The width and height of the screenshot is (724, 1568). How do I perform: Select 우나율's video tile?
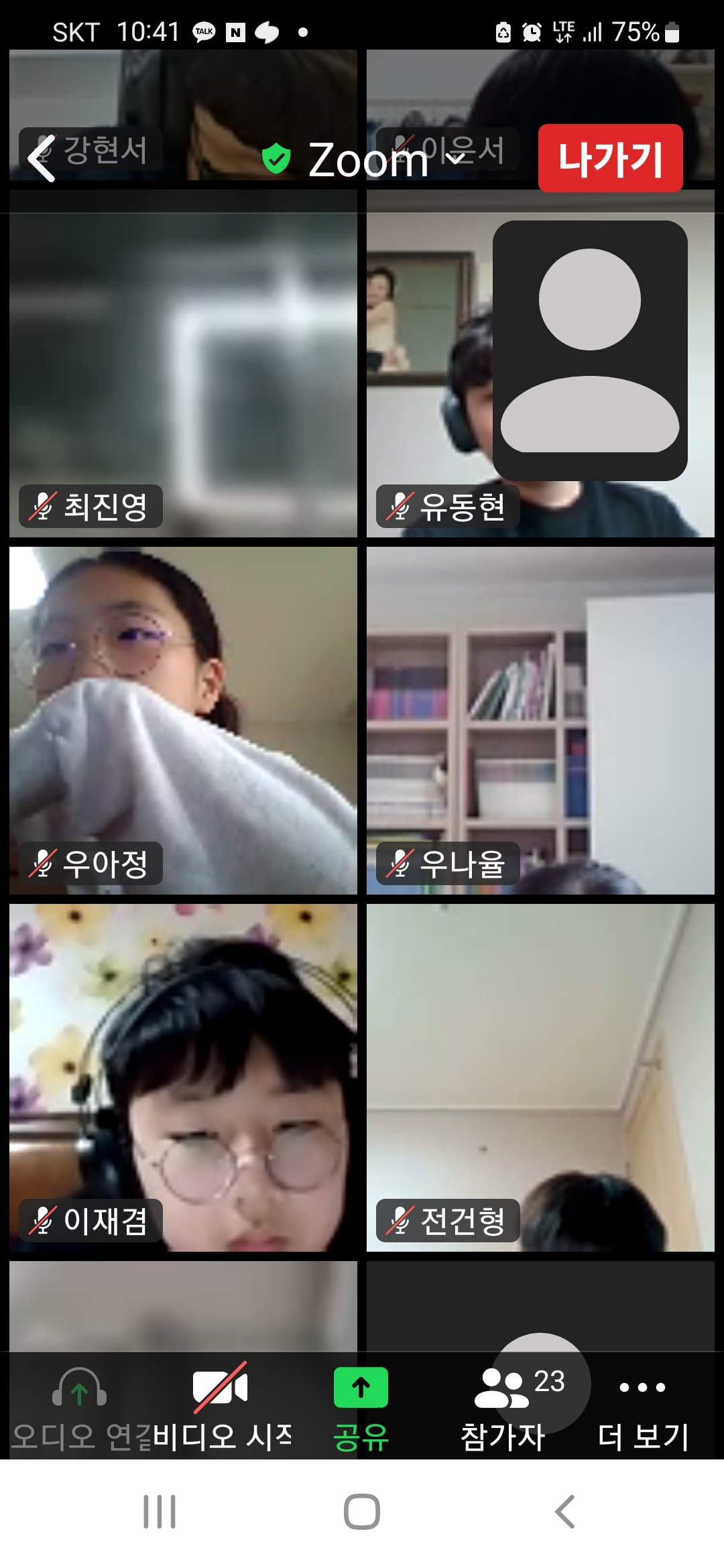pyautogui.click(x=540, y=720)
